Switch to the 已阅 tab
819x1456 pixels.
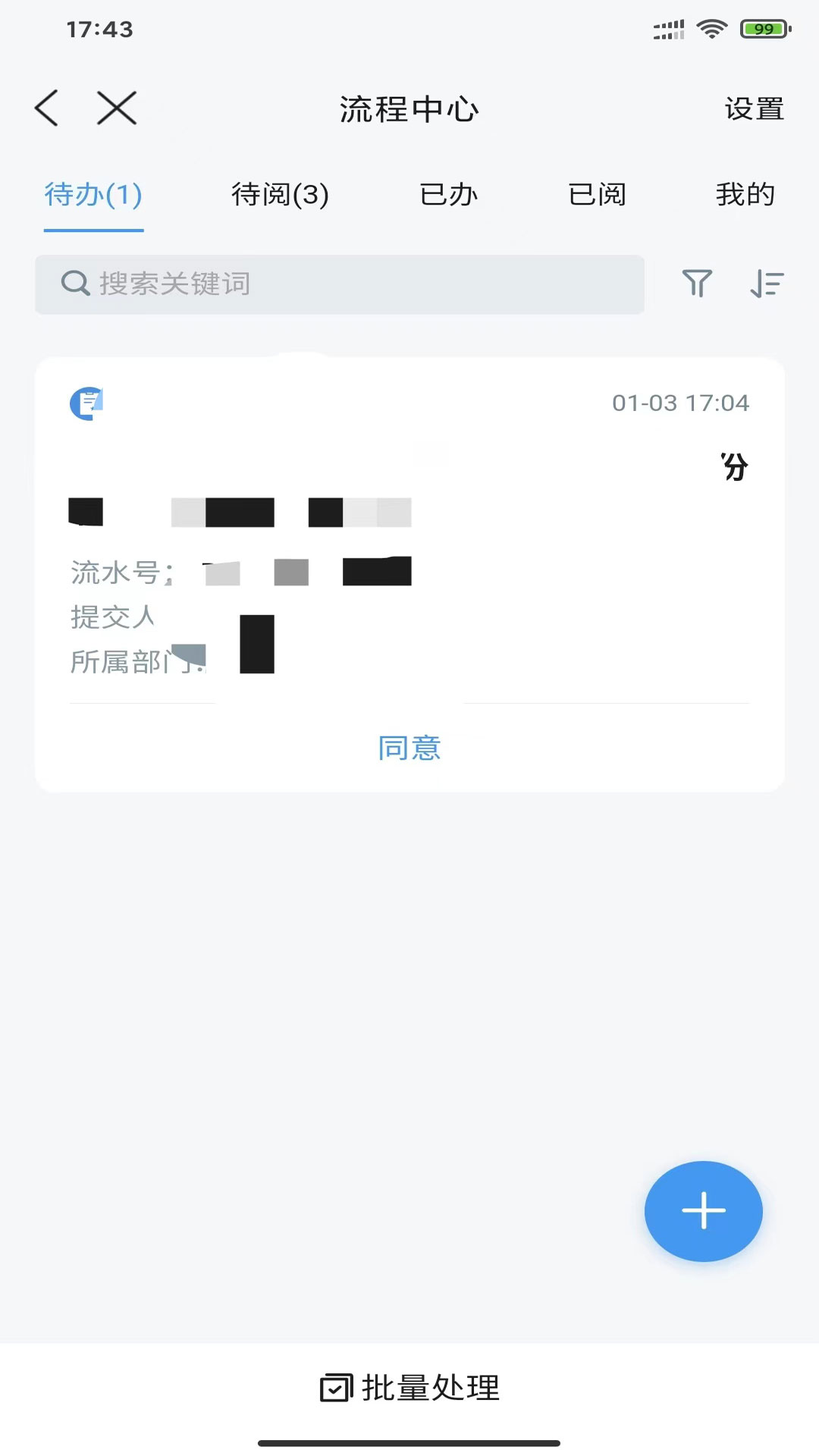pos(597,195)
